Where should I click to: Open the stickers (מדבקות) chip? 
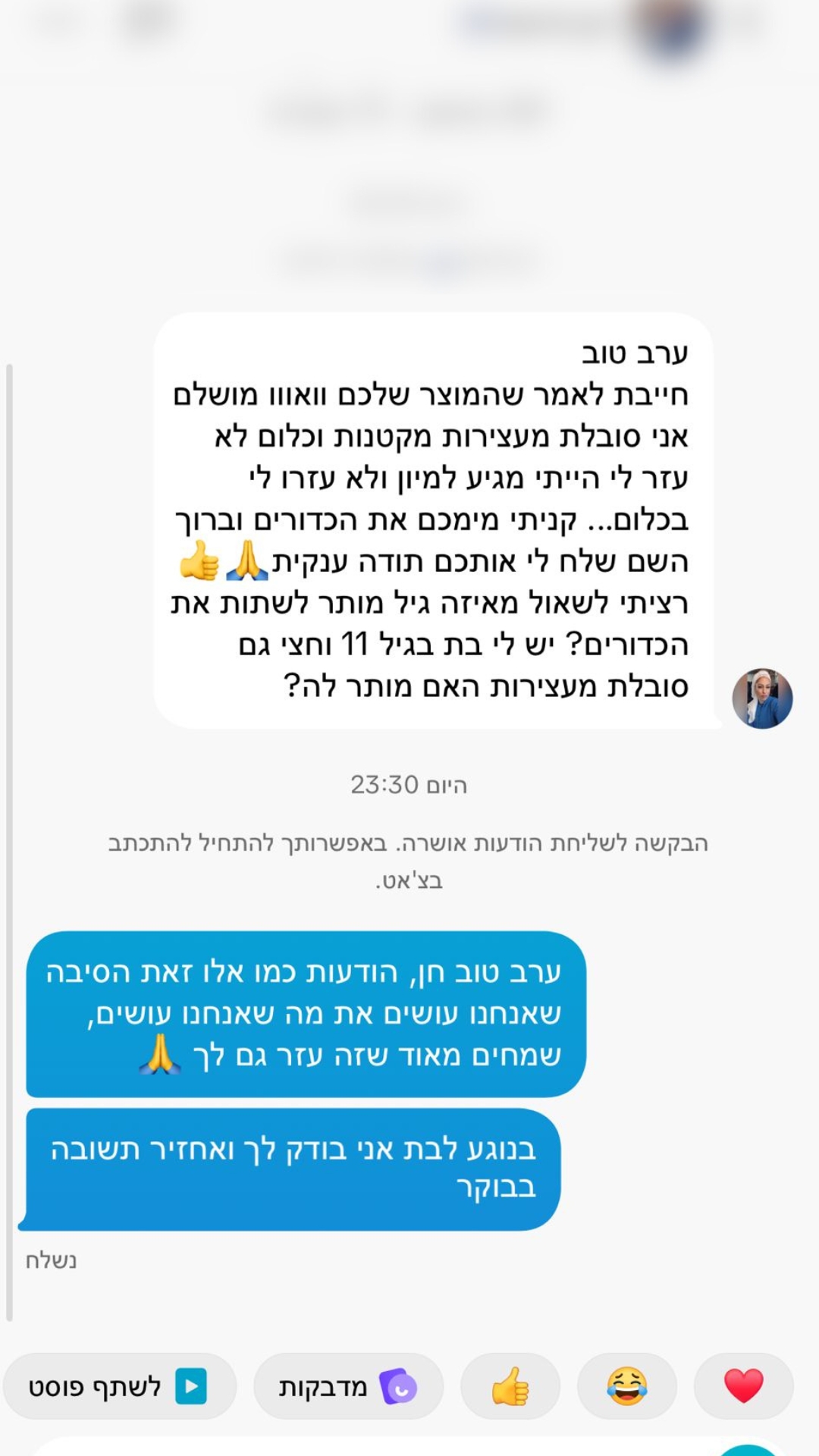point(348,1386)
